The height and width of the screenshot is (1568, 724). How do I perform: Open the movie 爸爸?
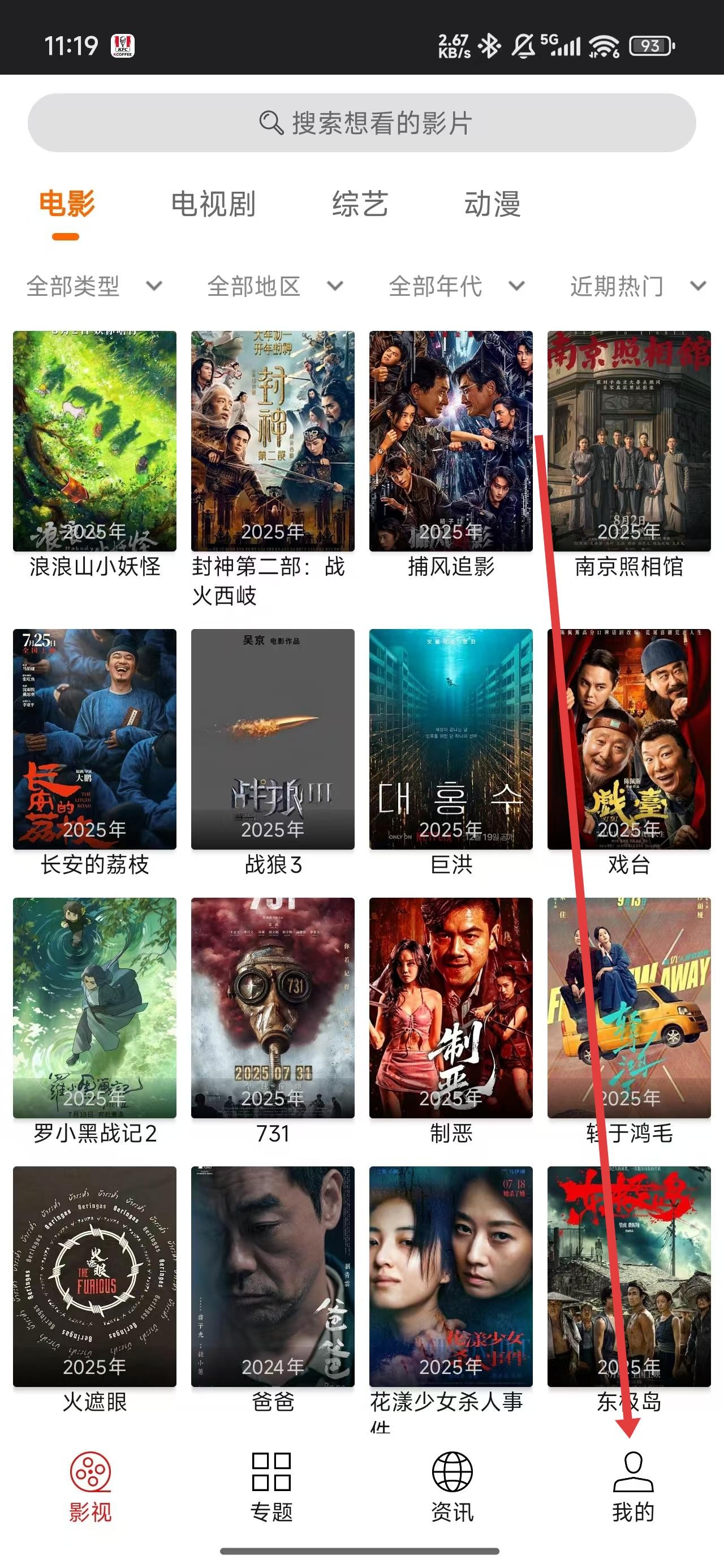pos(273,1277)
